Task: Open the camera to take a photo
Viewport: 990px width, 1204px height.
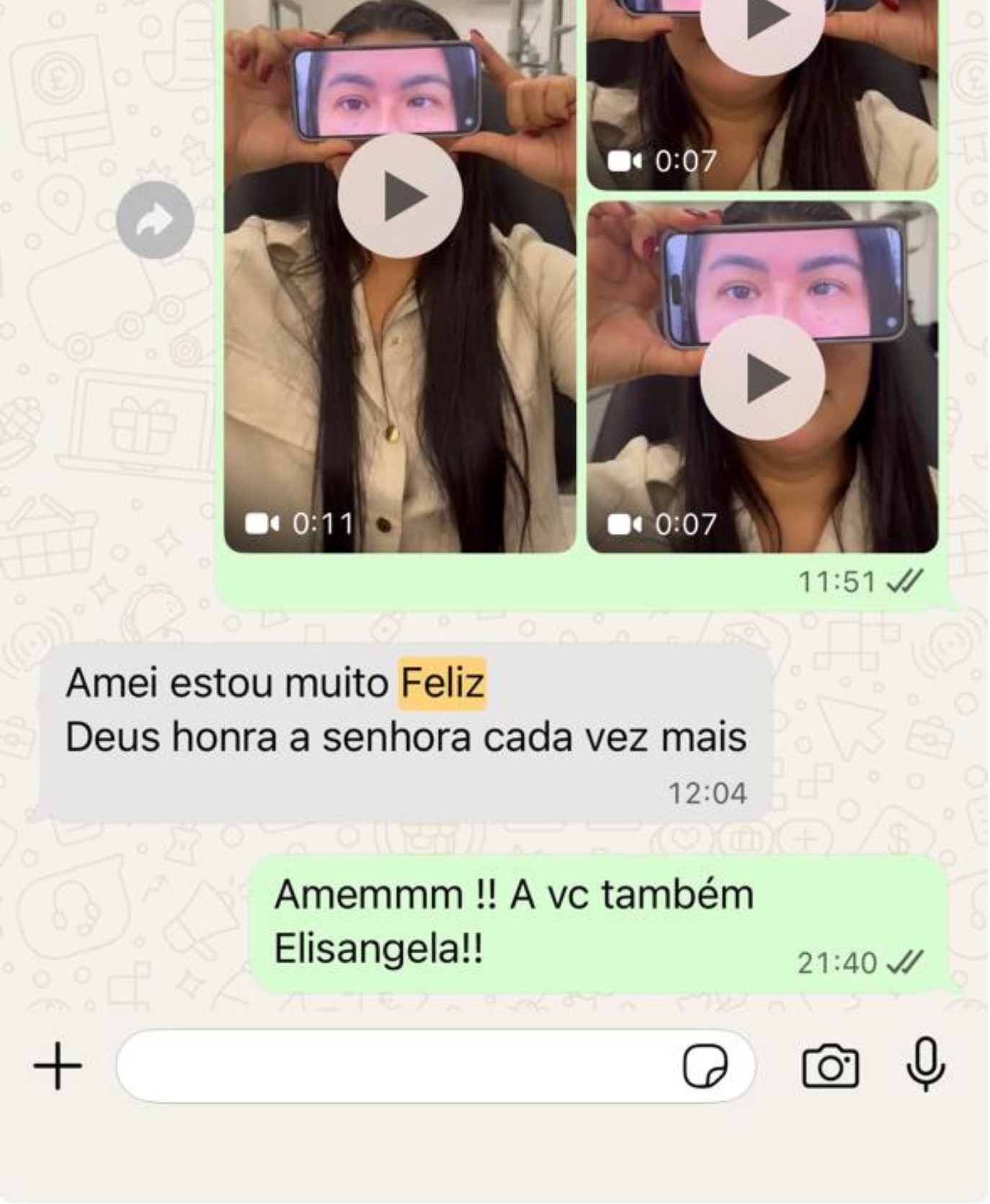Action: 830,1066
